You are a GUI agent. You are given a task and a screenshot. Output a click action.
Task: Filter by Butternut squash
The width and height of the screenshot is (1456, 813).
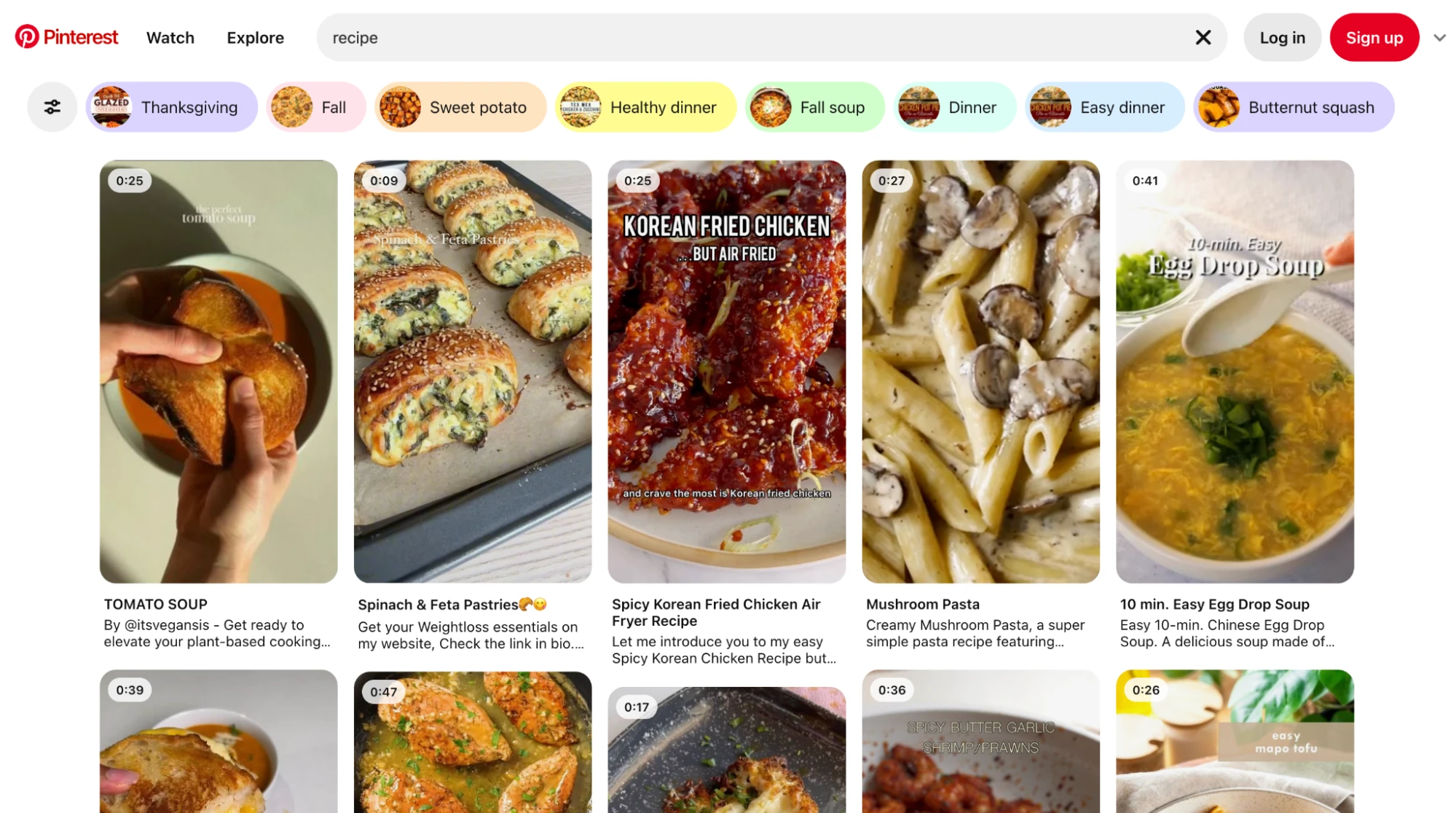tap(1294, 107)
